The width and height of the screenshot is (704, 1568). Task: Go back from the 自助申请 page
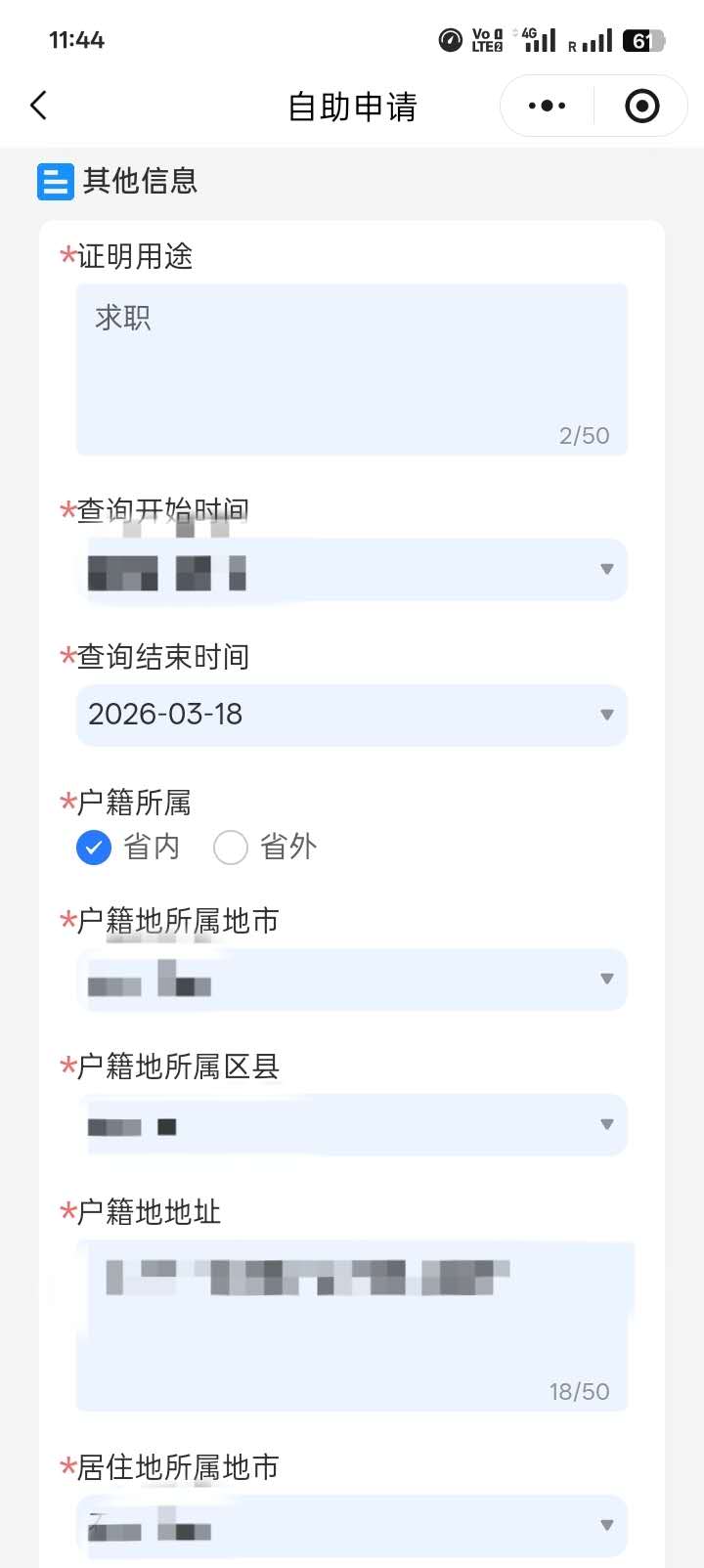(39, 106)
